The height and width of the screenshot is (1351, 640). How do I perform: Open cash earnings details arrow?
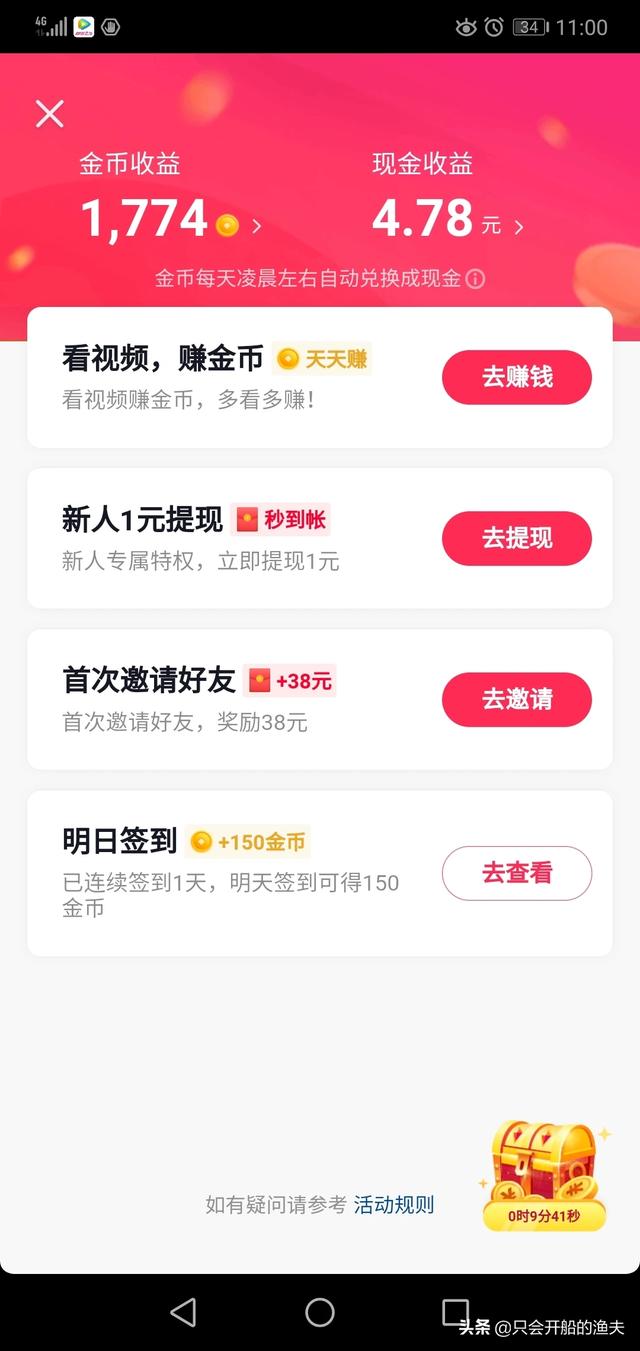point(518,227)
